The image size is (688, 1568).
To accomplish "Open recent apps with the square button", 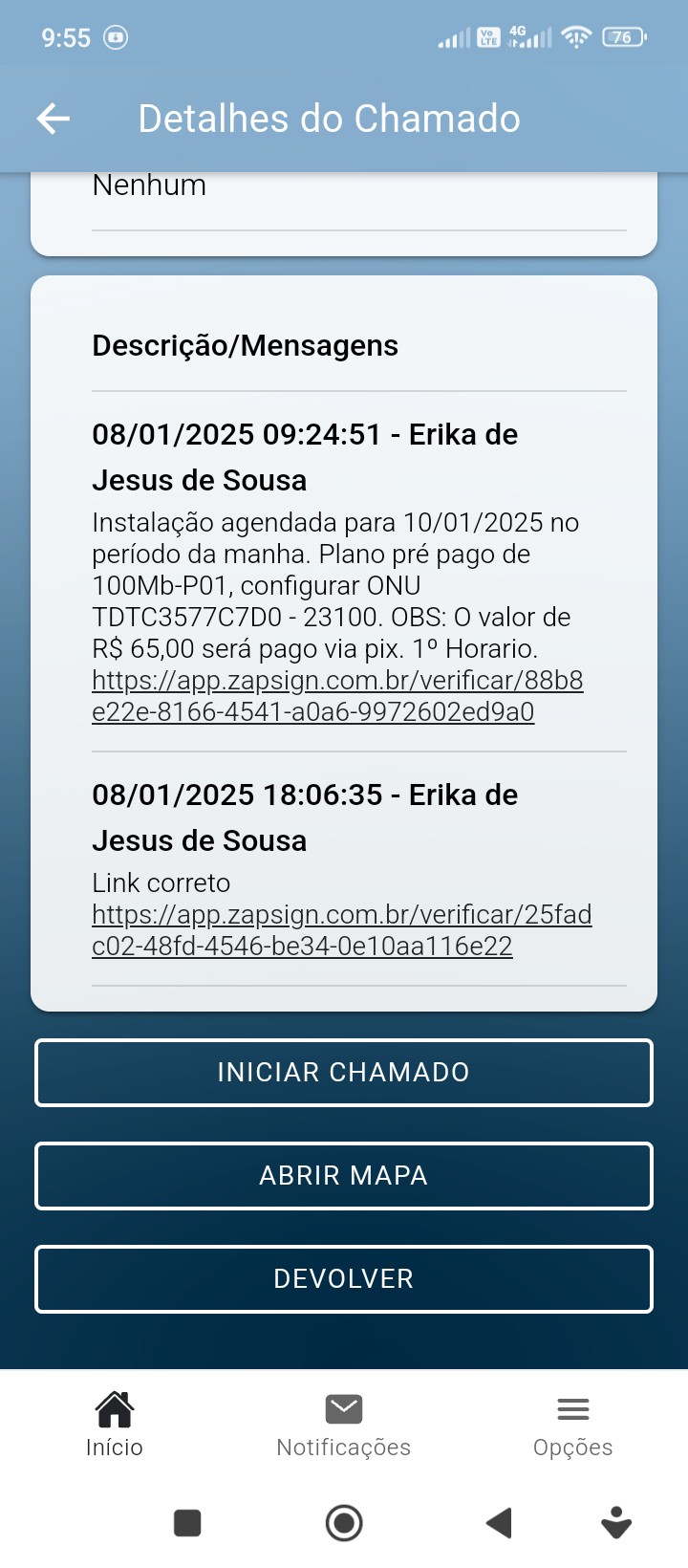I will (x=187, y=1522).
